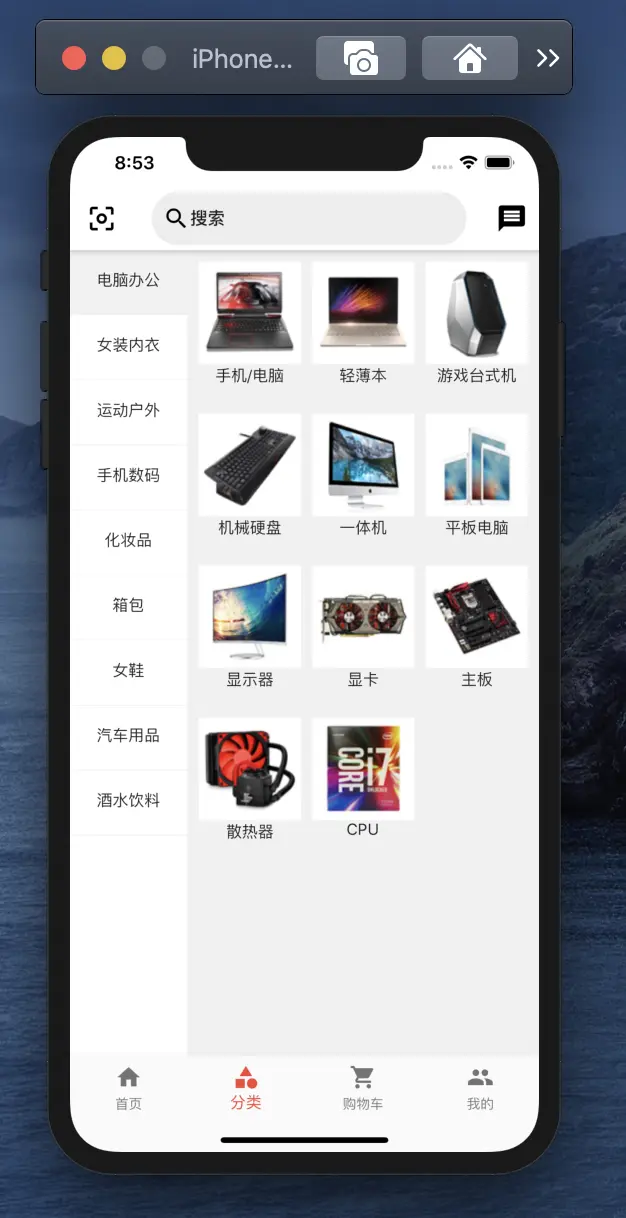Open the 游戏台式机 tile
The image size is (626, 1218).
point(476,323)
